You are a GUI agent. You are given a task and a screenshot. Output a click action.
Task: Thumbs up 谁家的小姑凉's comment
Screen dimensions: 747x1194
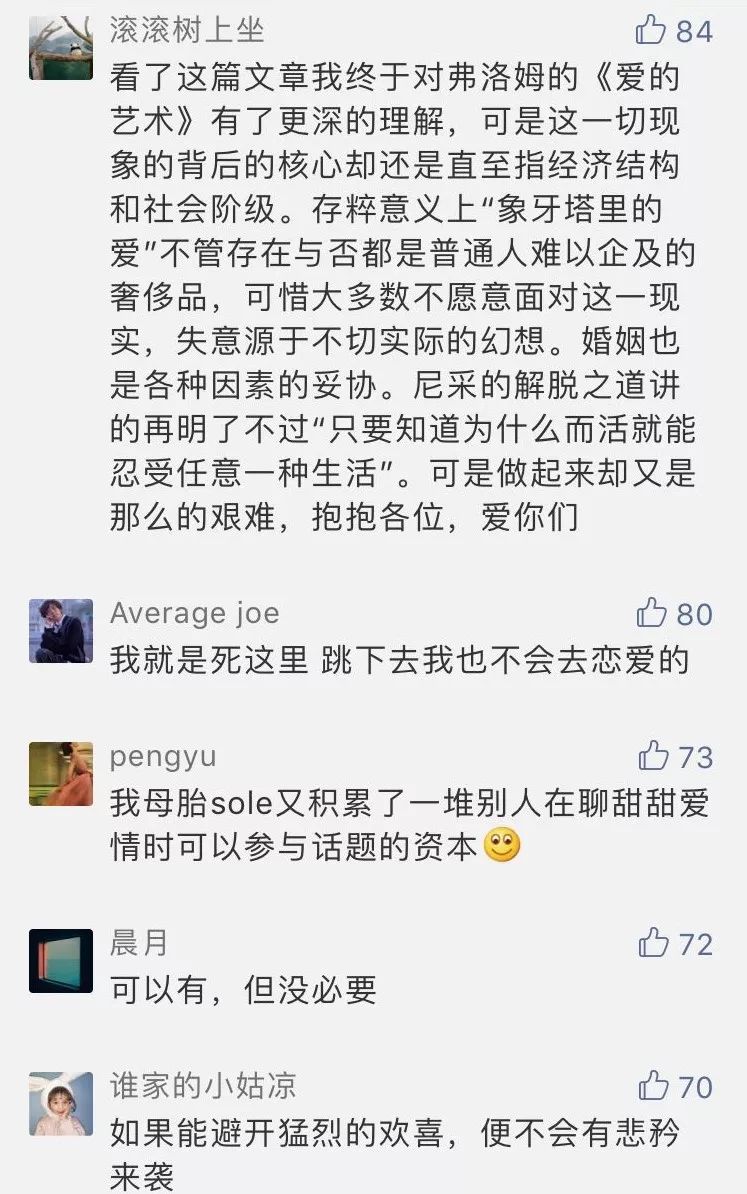(653, 1085)
